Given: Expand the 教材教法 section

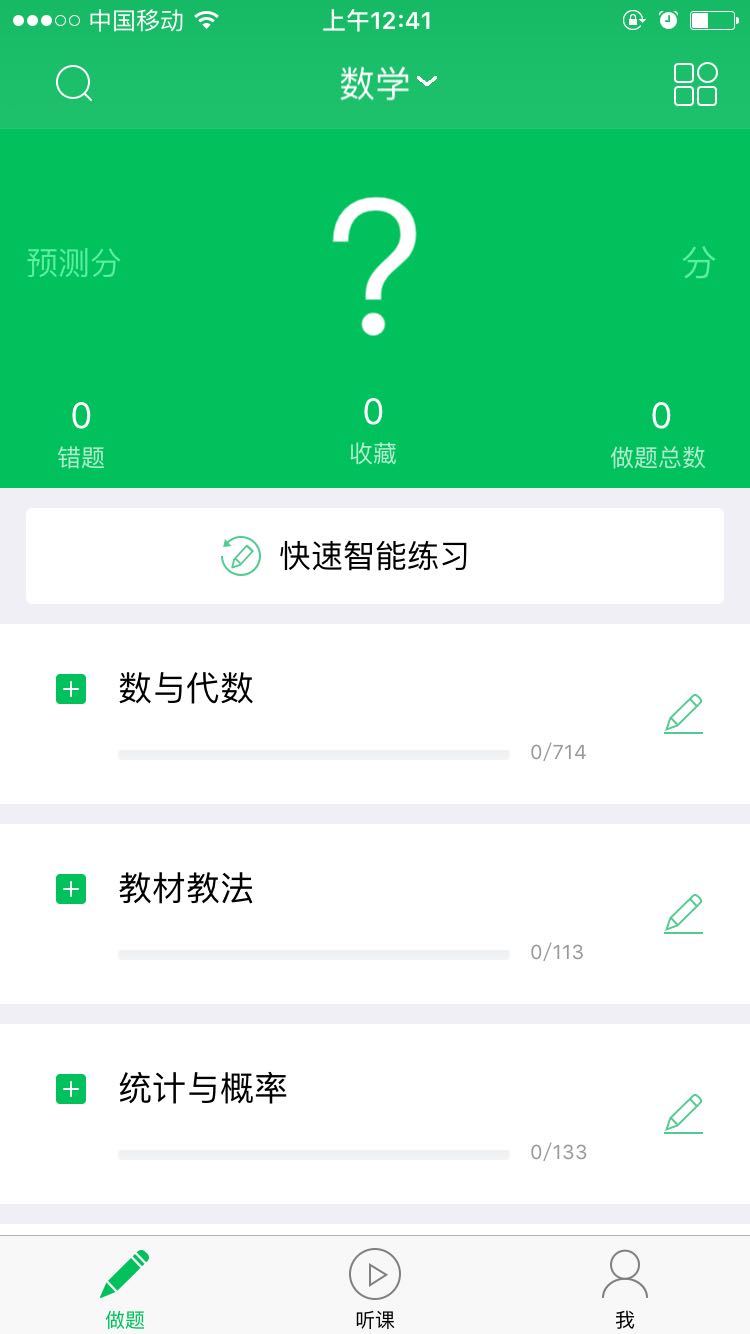Looking at the screenshot, I should point(71,889).
